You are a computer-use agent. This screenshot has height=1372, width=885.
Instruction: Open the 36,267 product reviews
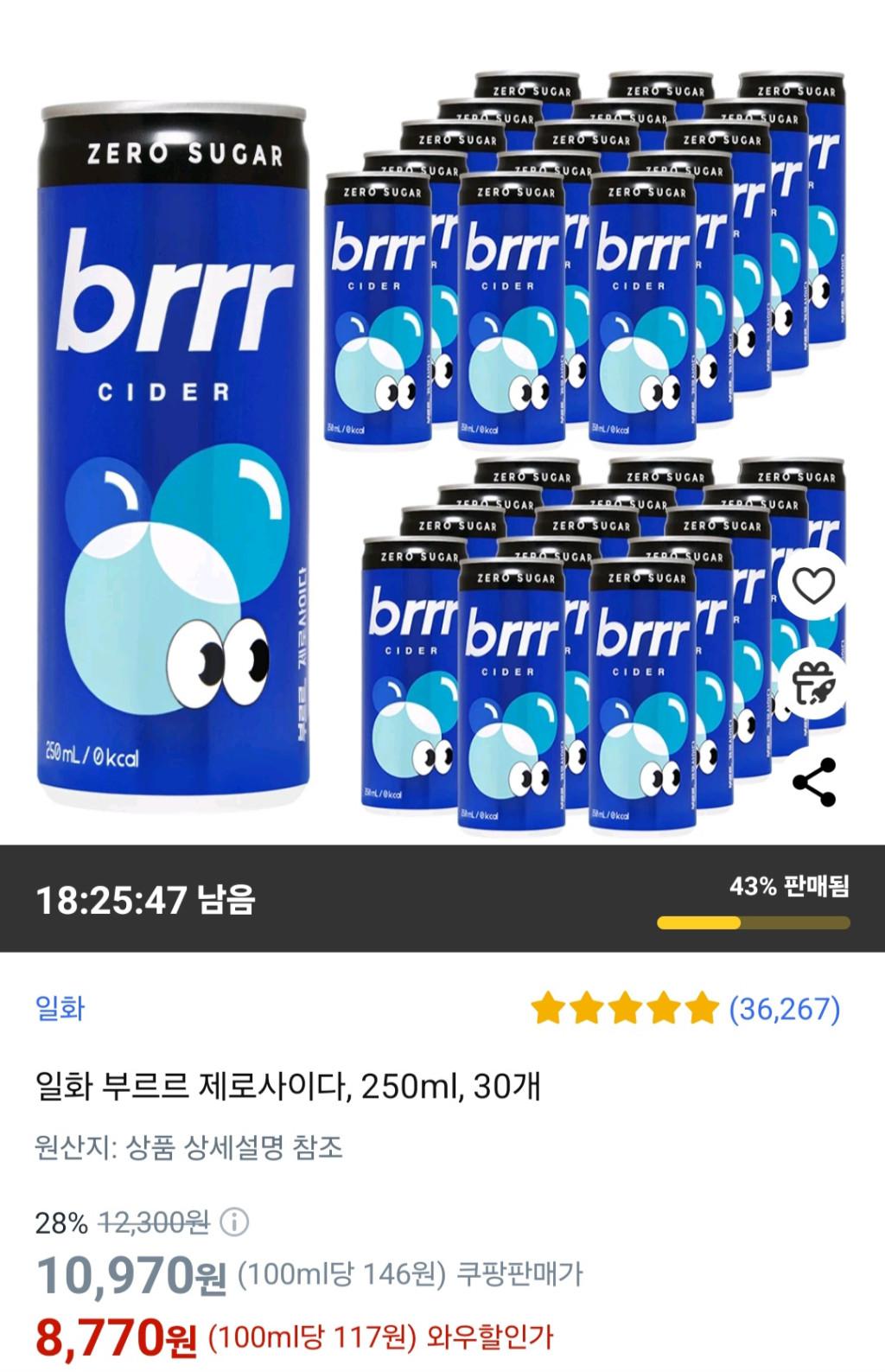(785, 1008)
